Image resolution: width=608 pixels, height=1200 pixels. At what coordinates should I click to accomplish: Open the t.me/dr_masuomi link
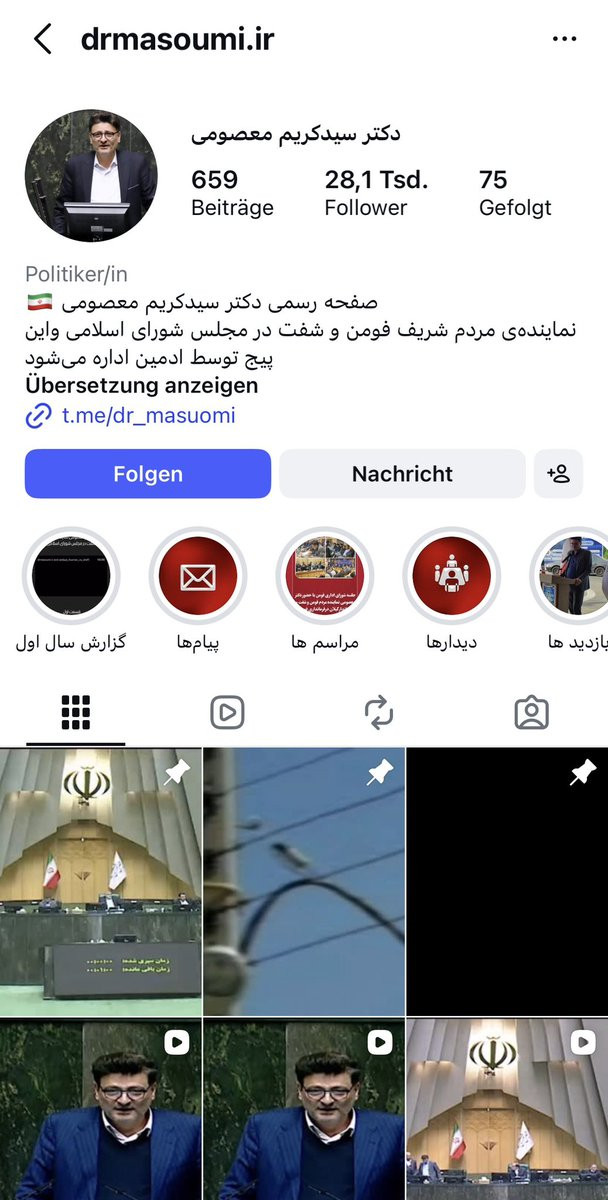(x=148, y=416)
